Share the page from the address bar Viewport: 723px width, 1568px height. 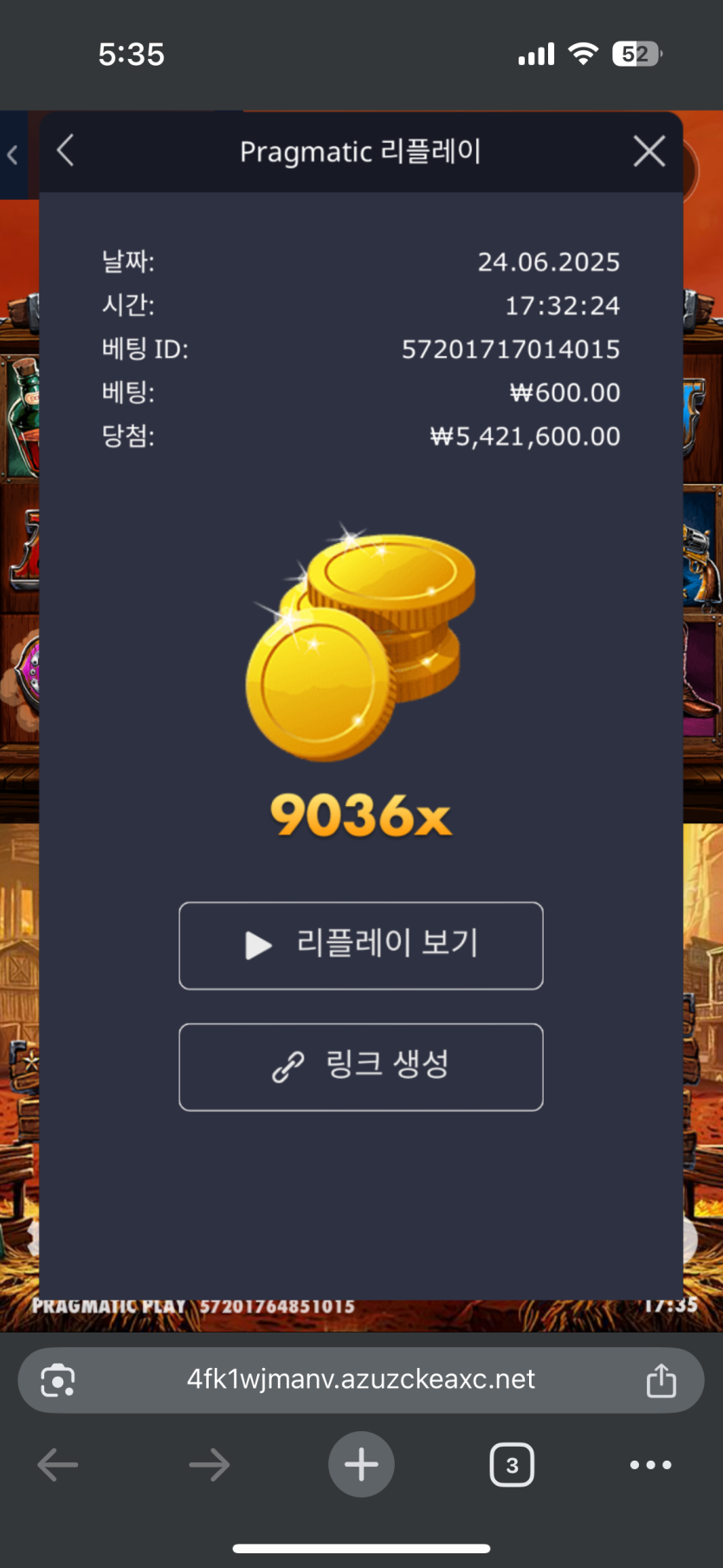pyautogui.click(x=661, y=1380)
